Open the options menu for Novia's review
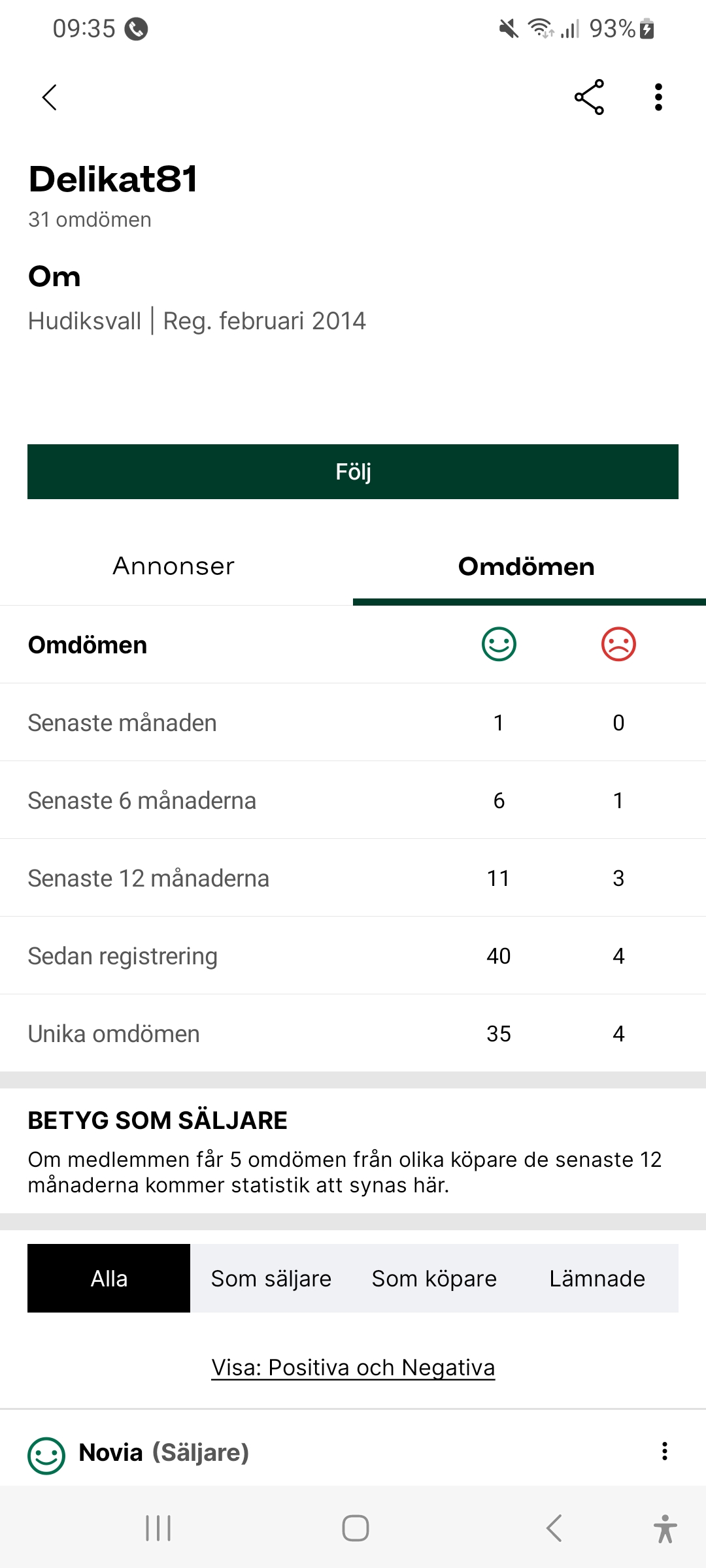The width and height of the screenshot is (706, 1568). pyautogui.click(x=665, y=1451)
